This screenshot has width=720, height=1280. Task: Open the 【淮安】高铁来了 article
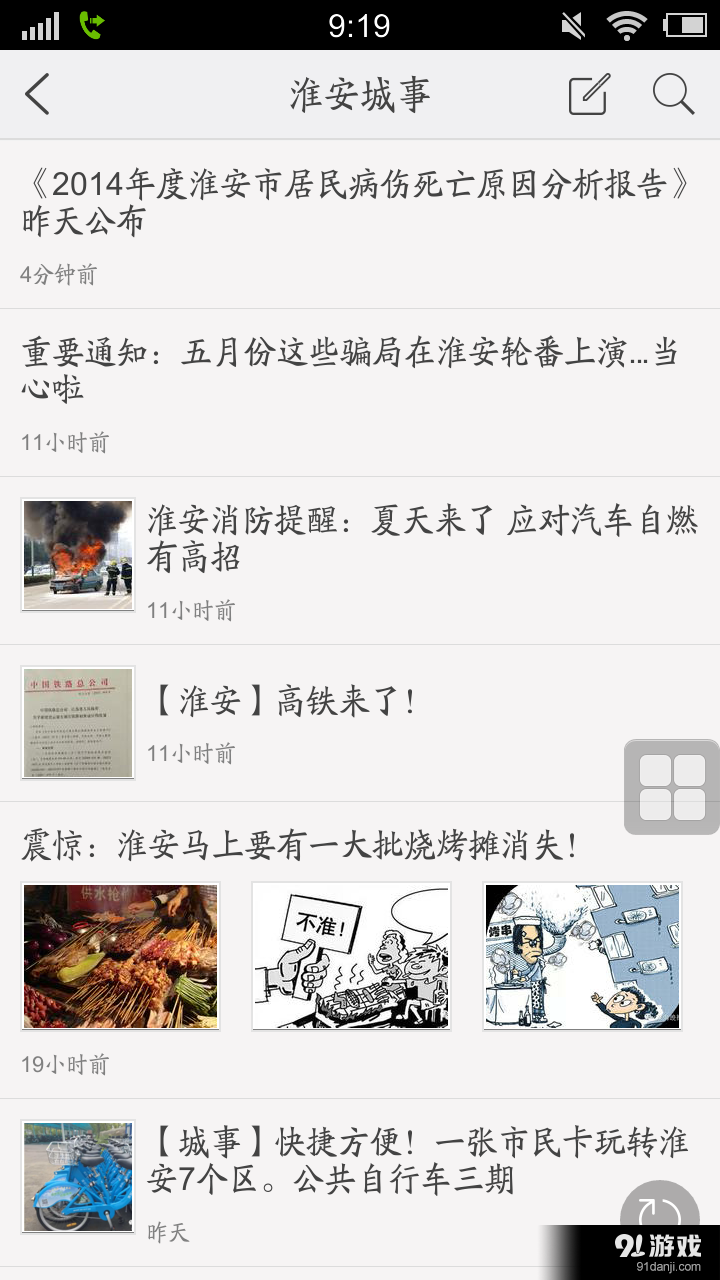(x=283, y=702)
